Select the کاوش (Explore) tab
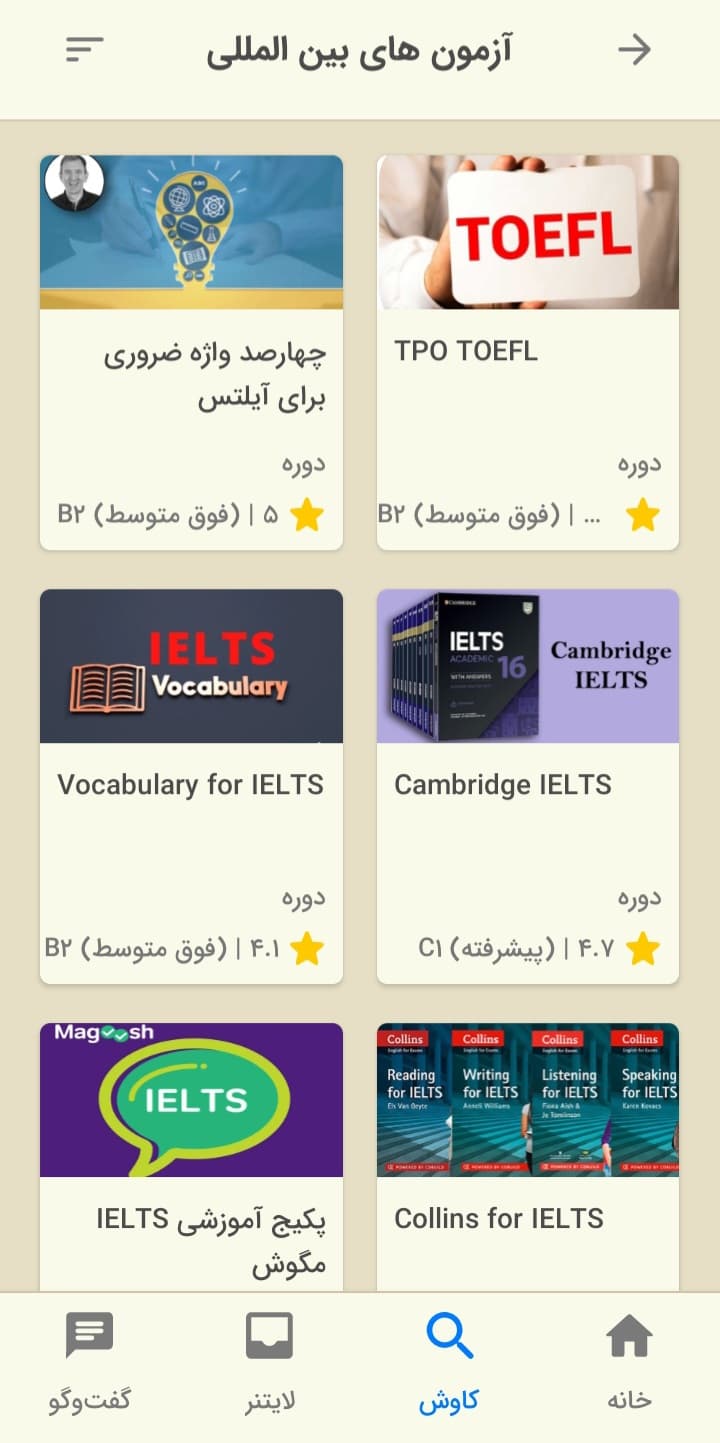 (449, 1362)
